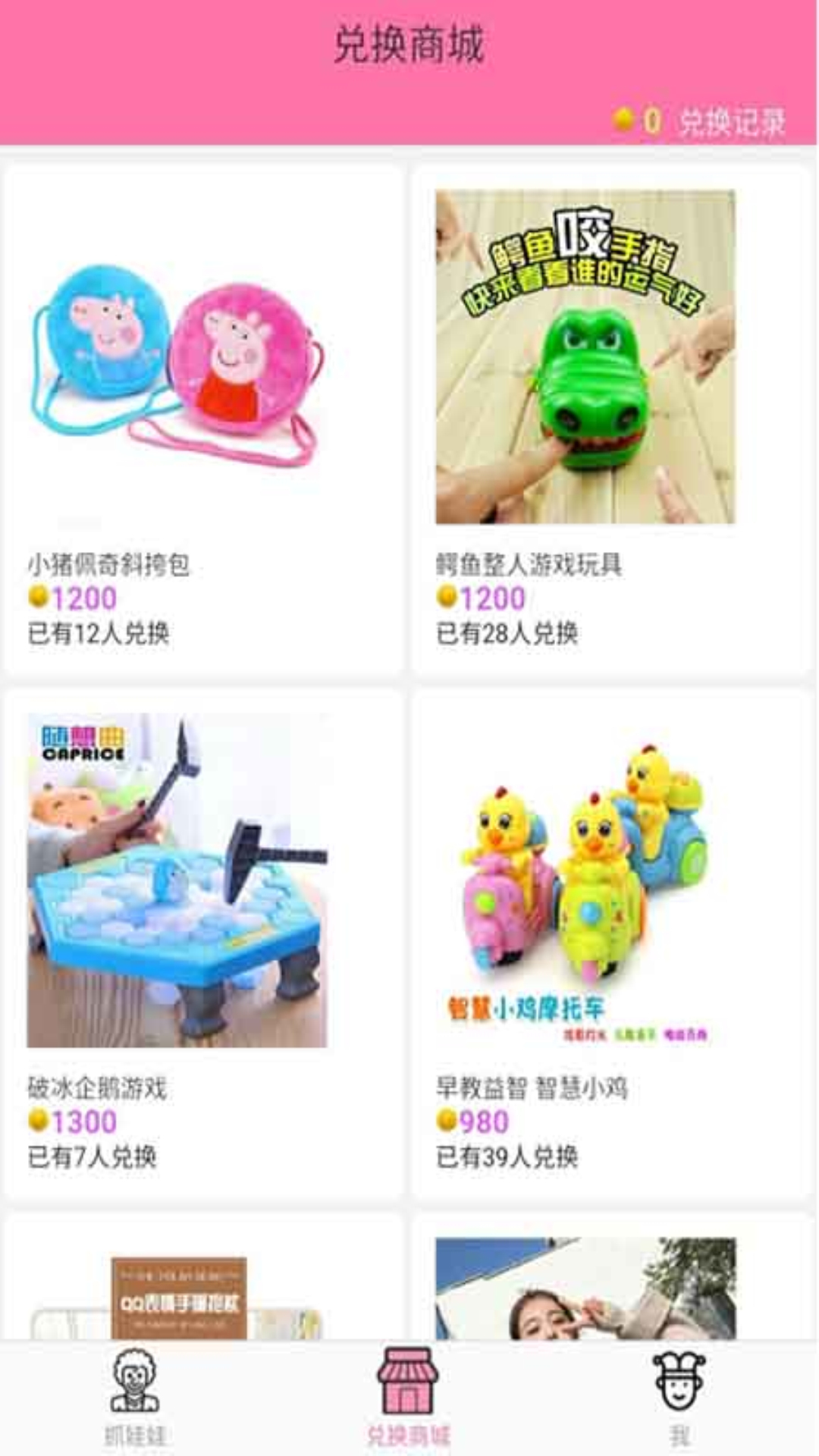Open the 小猪佩奇斜挎包 product card
The image size is (819, 1456).
click(203, 419)
